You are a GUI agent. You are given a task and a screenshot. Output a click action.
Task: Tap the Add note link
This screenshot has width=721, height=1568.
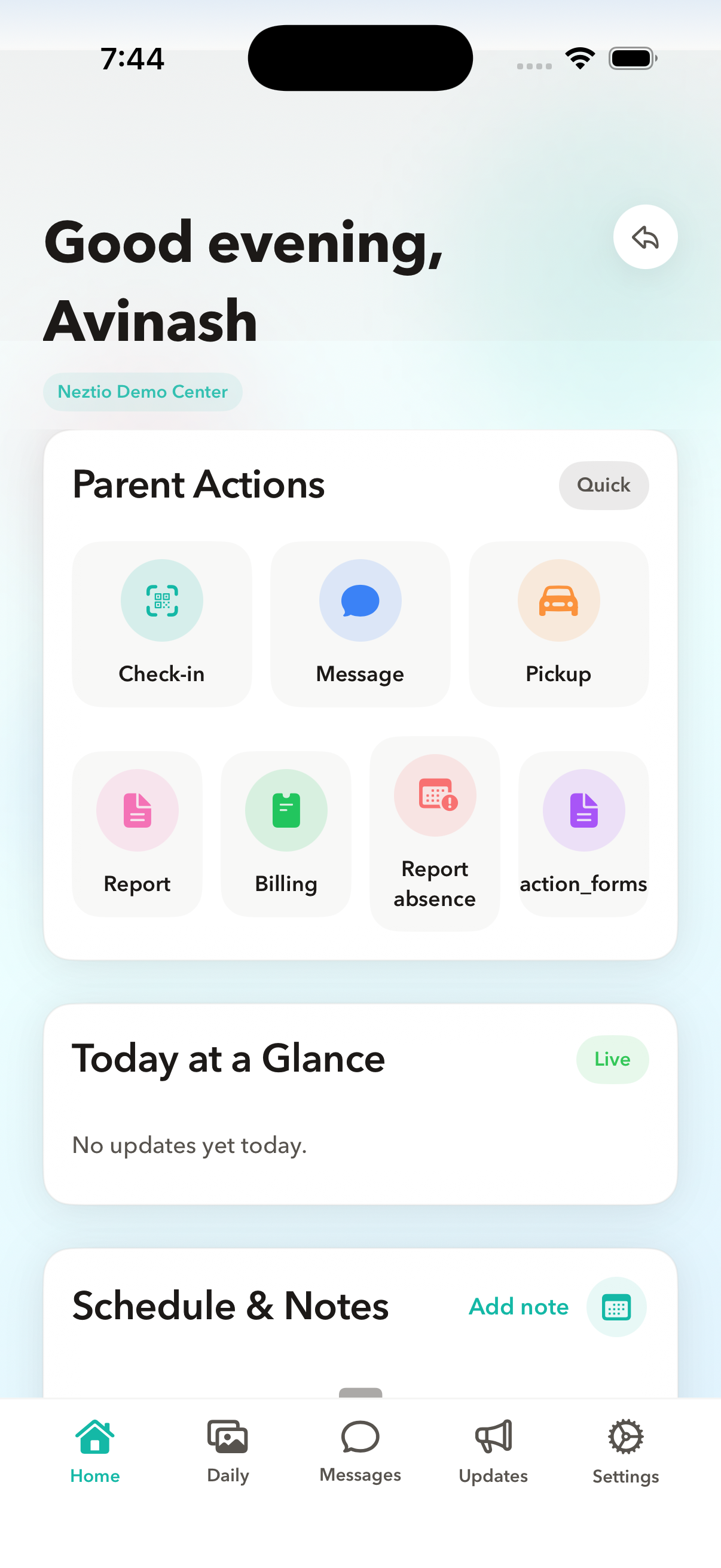click(518, 1306)
